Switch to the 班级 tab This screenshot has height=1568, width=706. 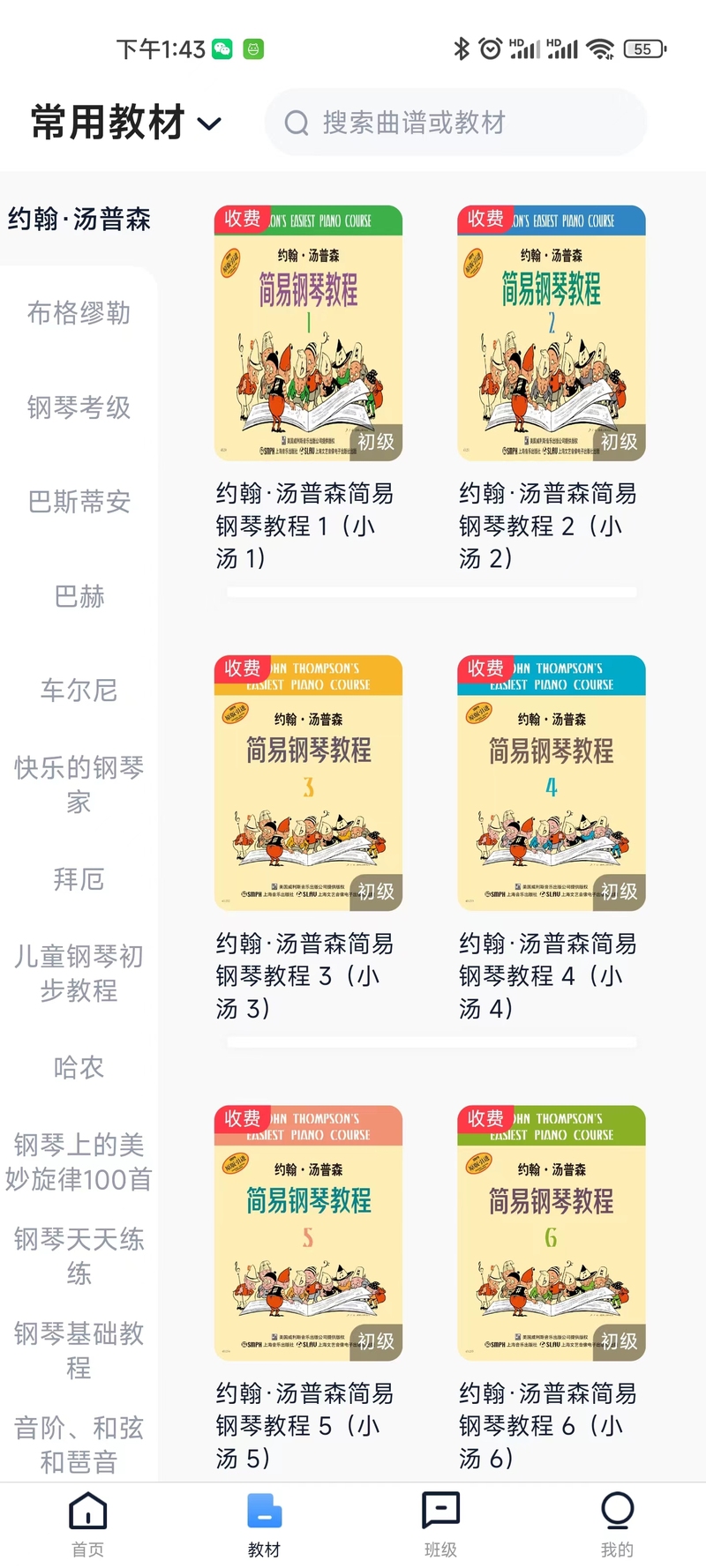[x=441, y=1525]
